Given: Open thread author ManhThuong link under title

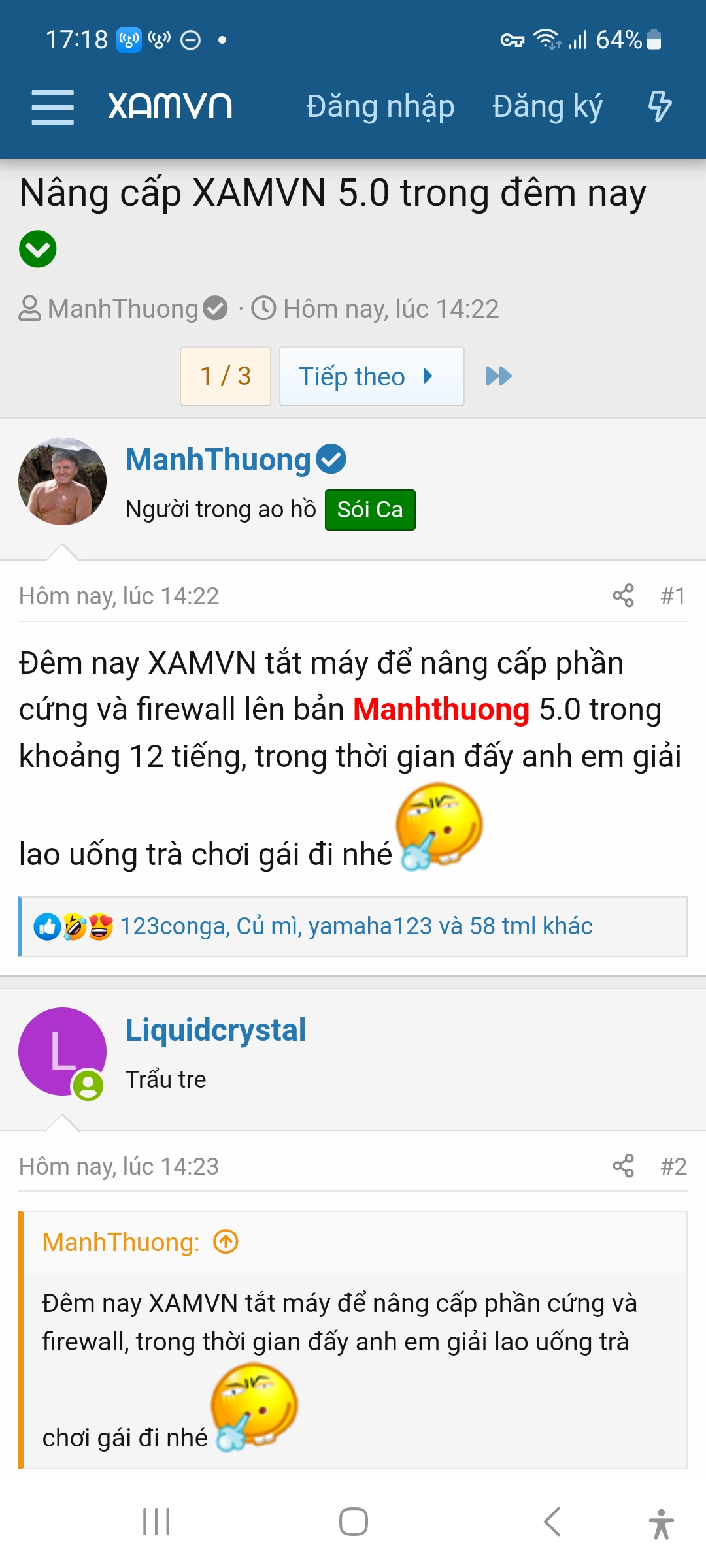Looking at the screenshot, I should [x=123, y=308].
